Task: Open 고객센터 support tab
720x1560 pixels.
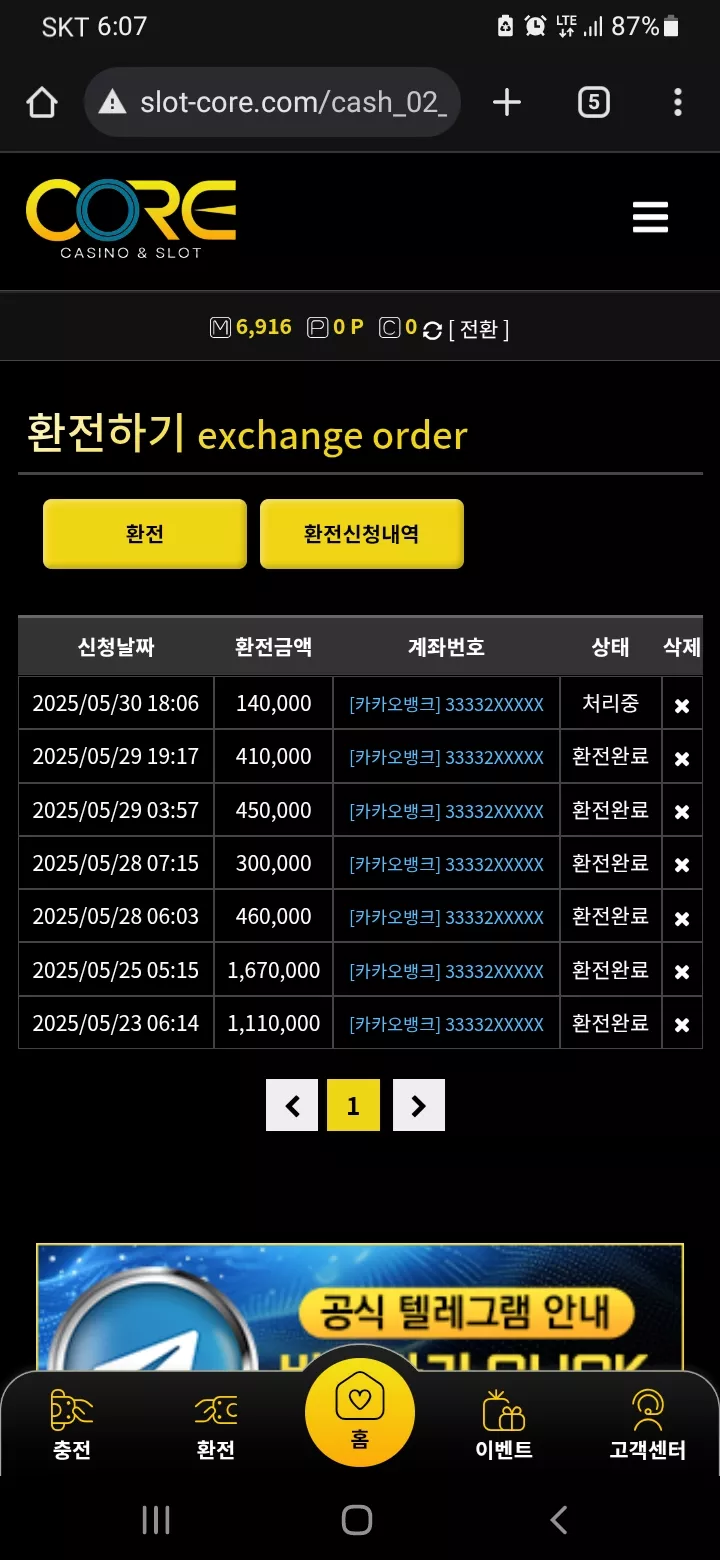Action: [x=648, y=1425]
